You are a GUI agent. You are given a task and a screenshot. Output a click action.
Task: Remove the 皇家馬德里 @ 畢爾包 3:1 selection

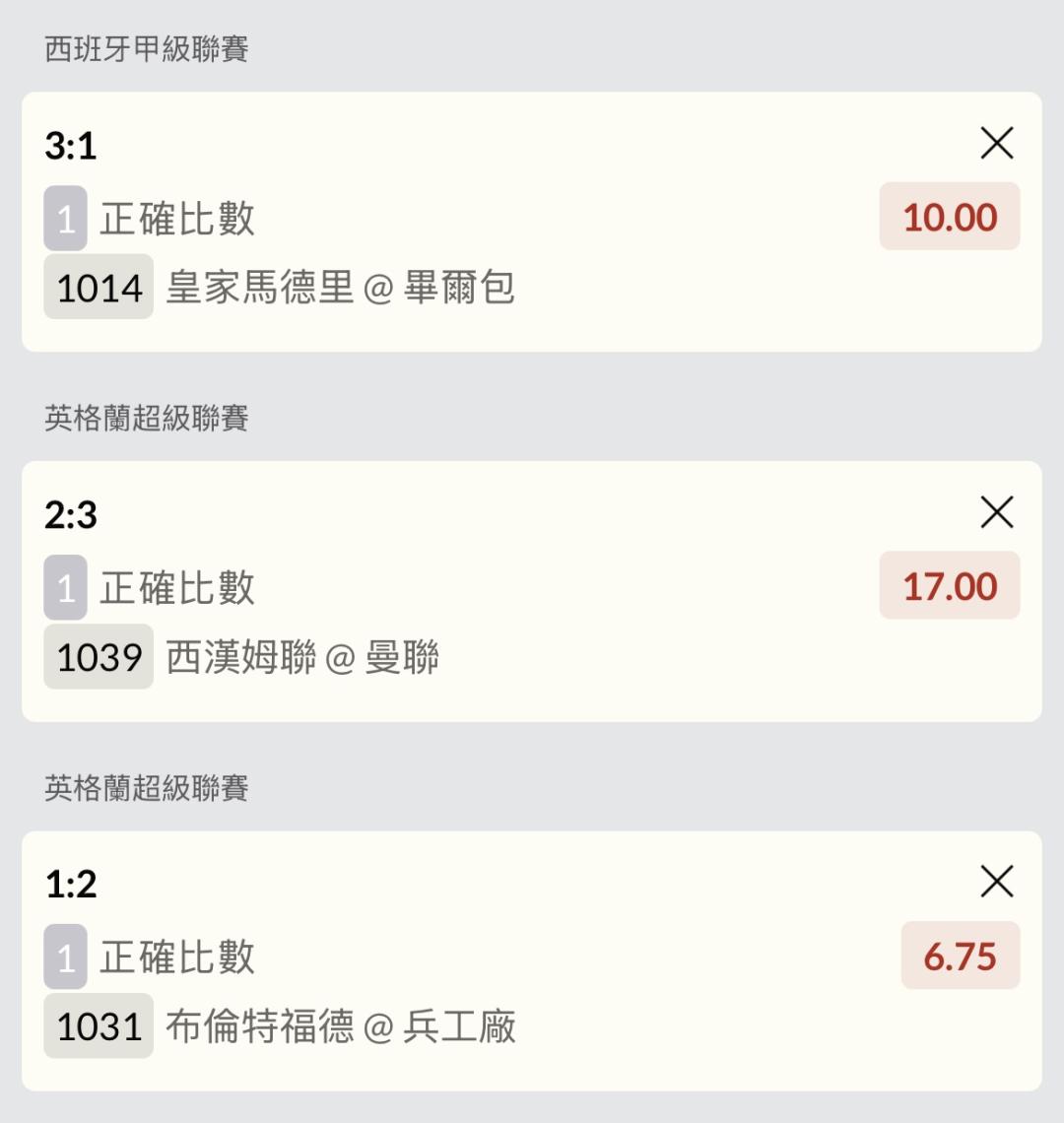pyautogui.click(x=997, y=144)
